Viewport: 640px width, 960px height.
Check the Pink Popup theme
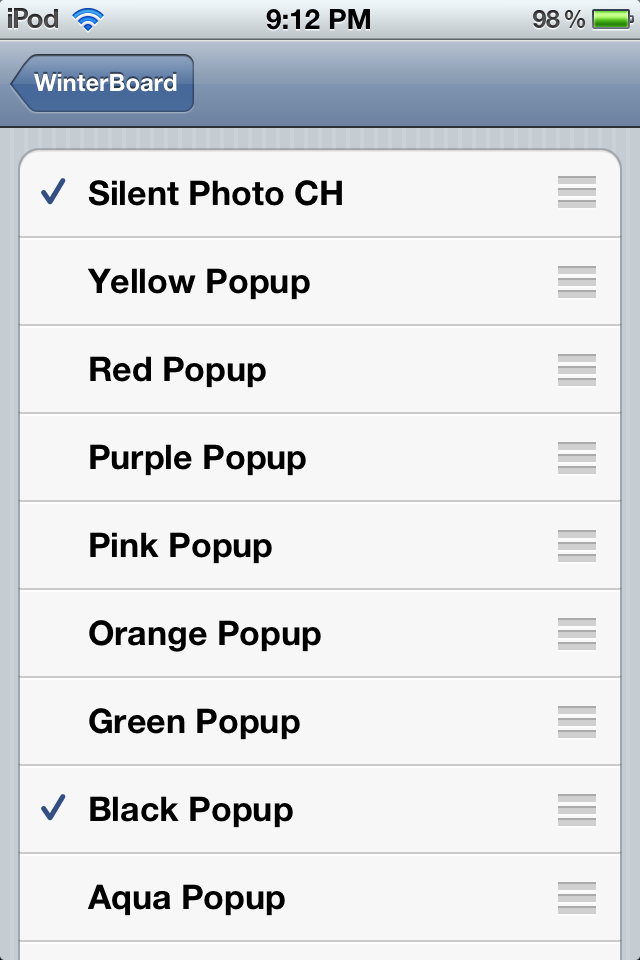tap(180, 546)
